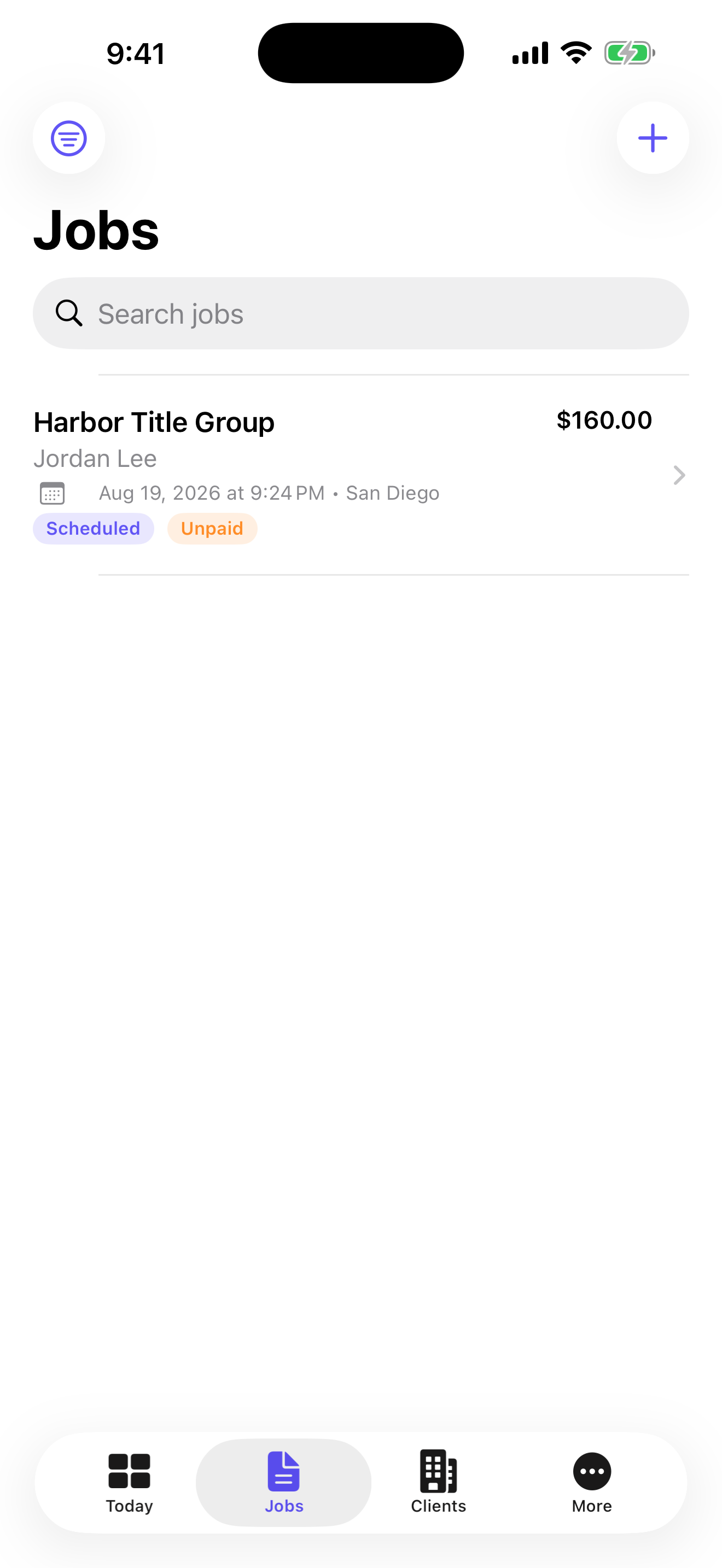Add a new job

point(653,138)
